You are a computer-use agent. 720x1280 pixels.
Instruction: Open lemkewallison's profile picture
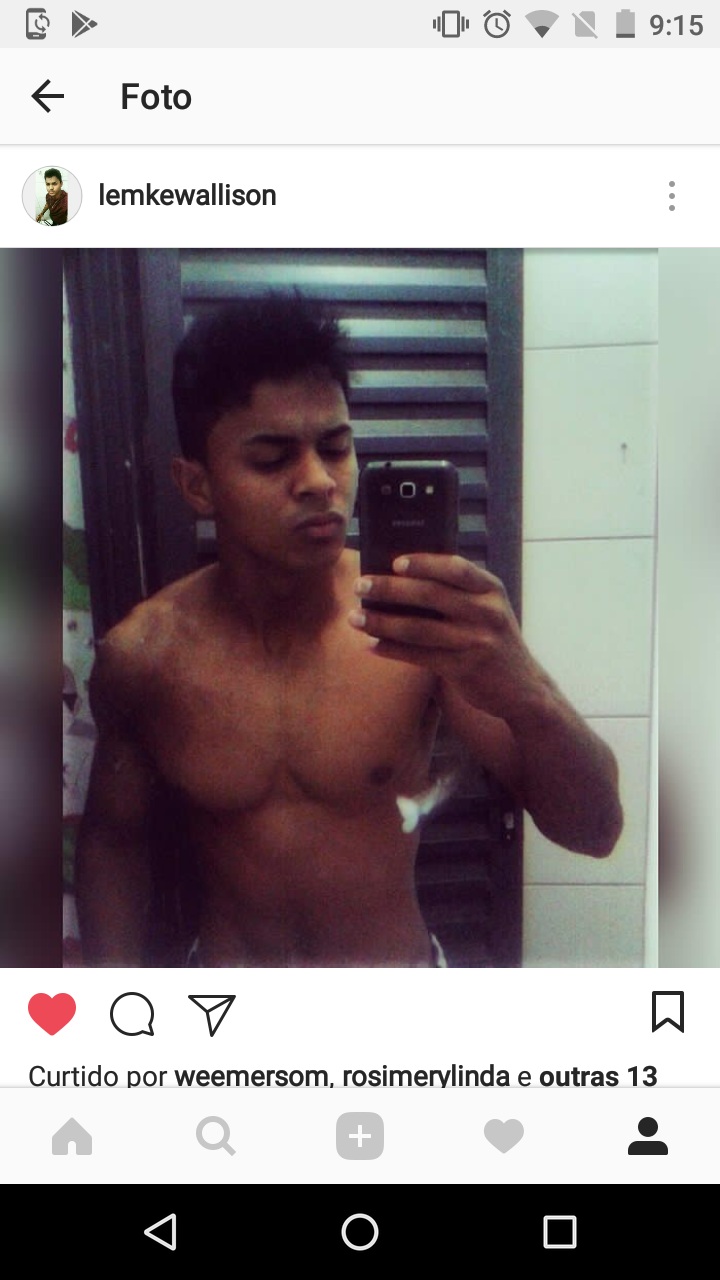[x=52, y=196]
